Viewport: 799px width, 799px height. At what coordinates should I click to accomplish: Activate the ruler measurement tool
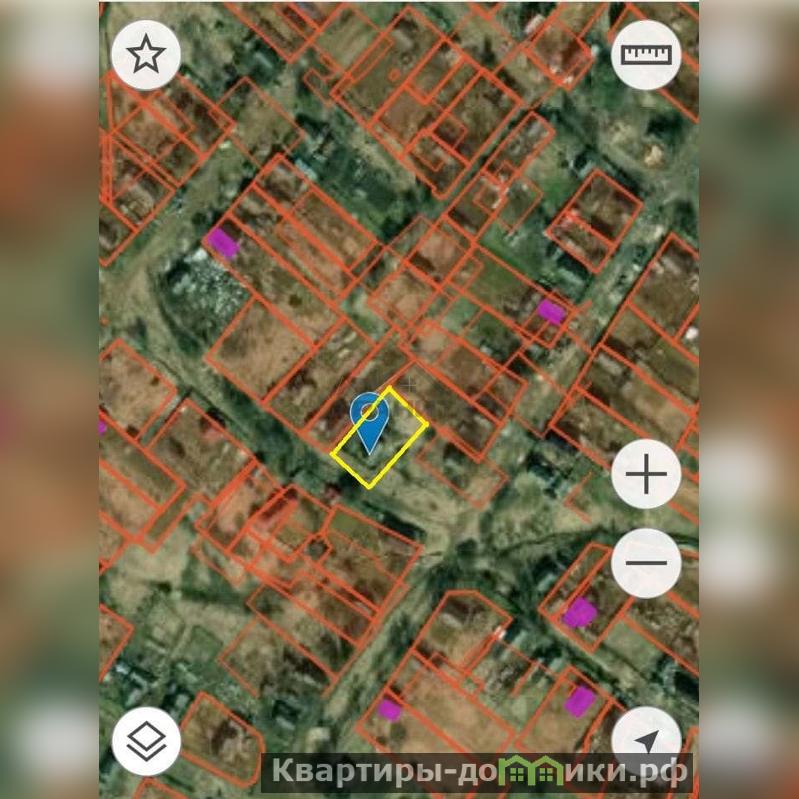pos(647,55)
